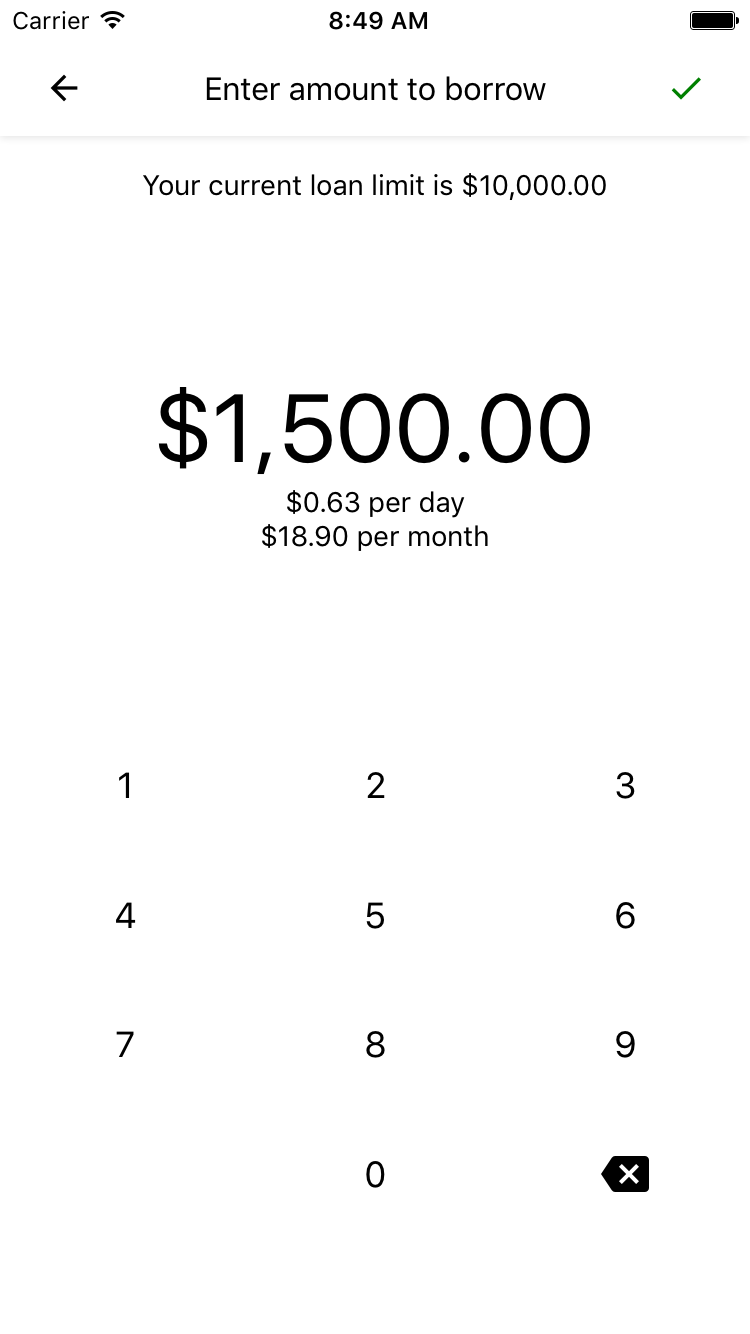The width and height of the screenshot is (750, 1334).
Task: Add digit 6 to the amount
Action: 625,915
